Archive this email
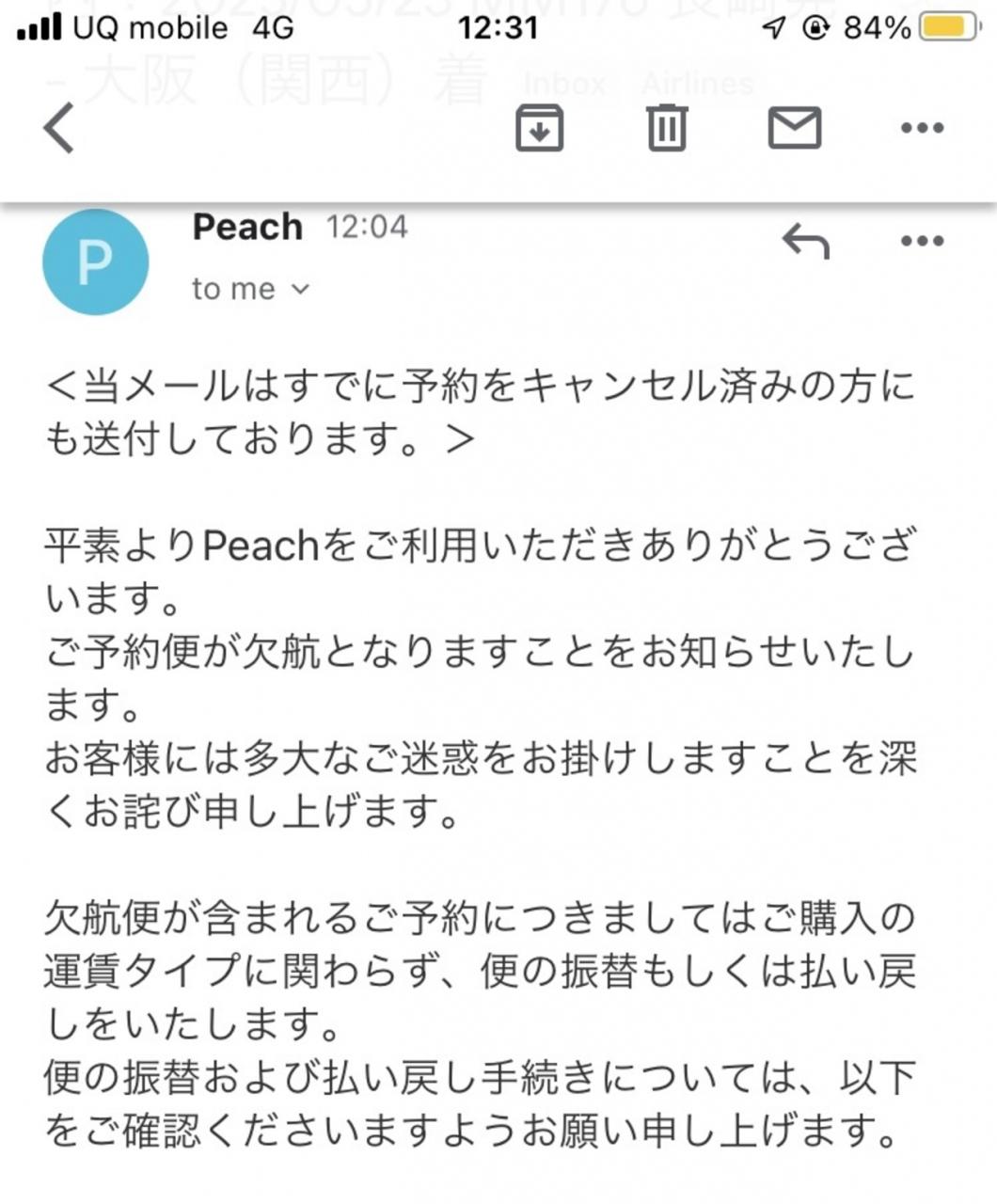The width and height of the screenshot is (997, 1204). click(540, 128)
